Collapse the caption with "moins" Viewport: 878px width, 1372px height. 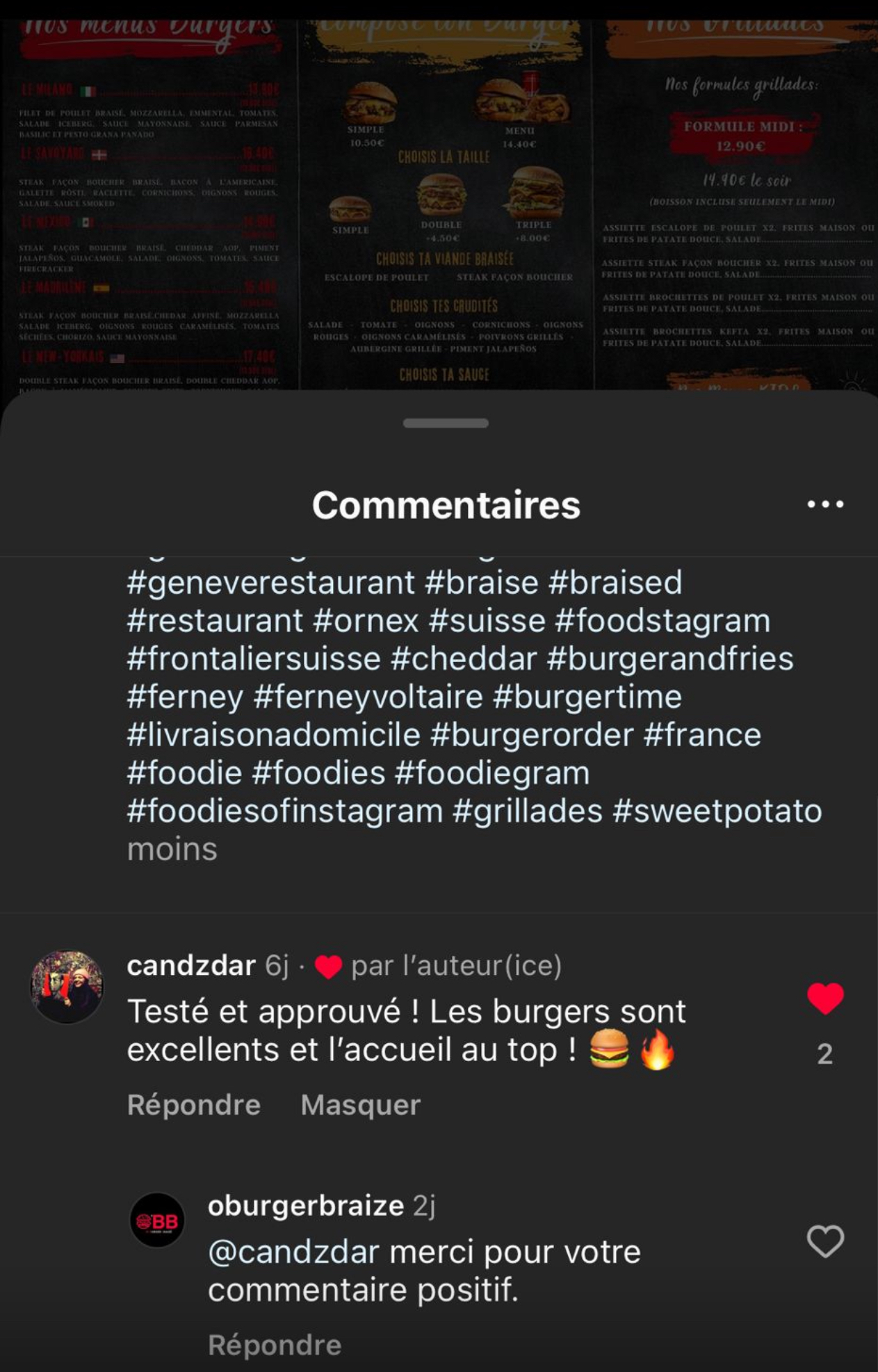(x=172, y=849)
